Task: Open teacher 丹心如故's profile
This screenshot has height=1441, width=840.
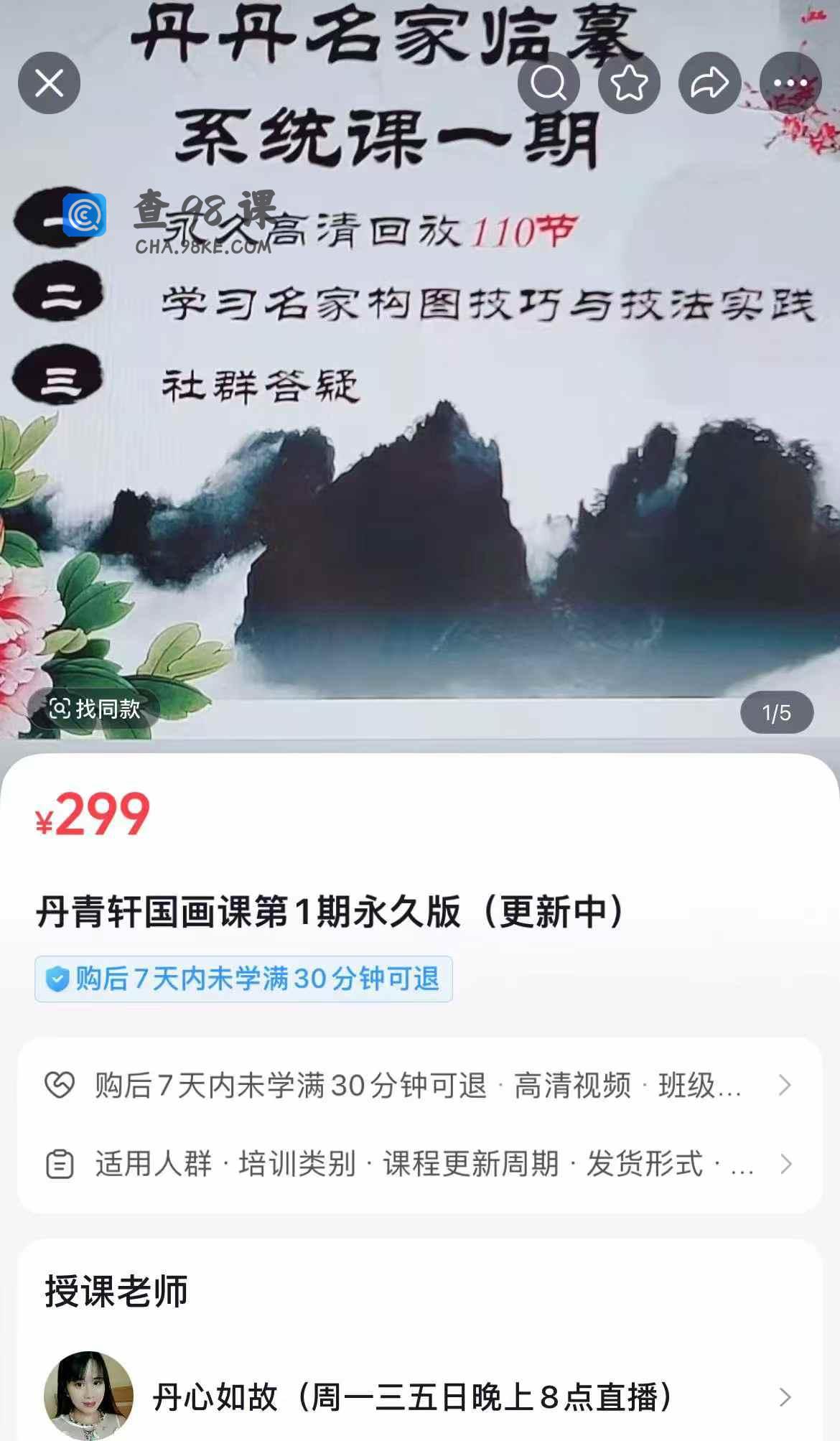Action: (x=419, y=1397)
